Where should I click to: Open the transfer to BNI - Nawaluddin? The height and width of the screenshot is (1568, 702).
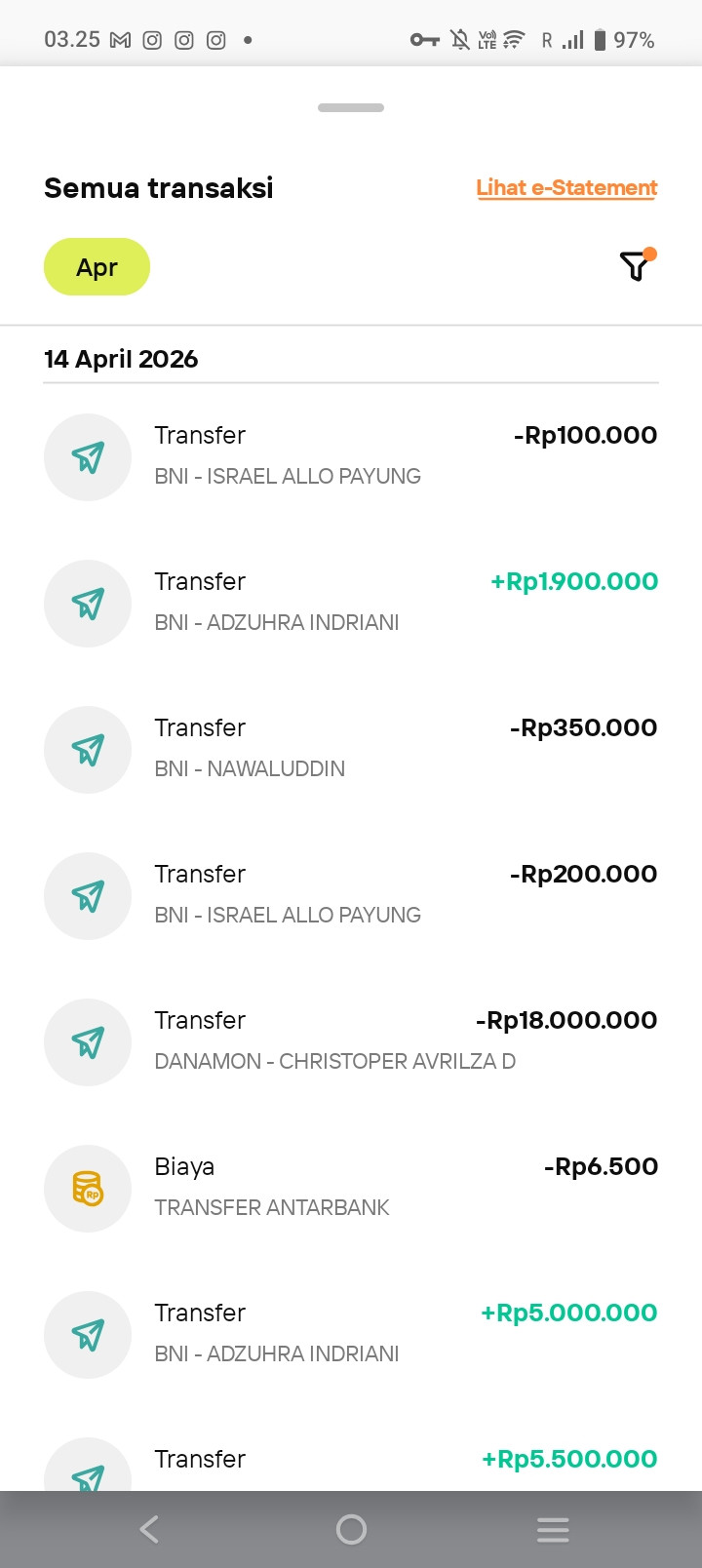[x=351, y=749]
